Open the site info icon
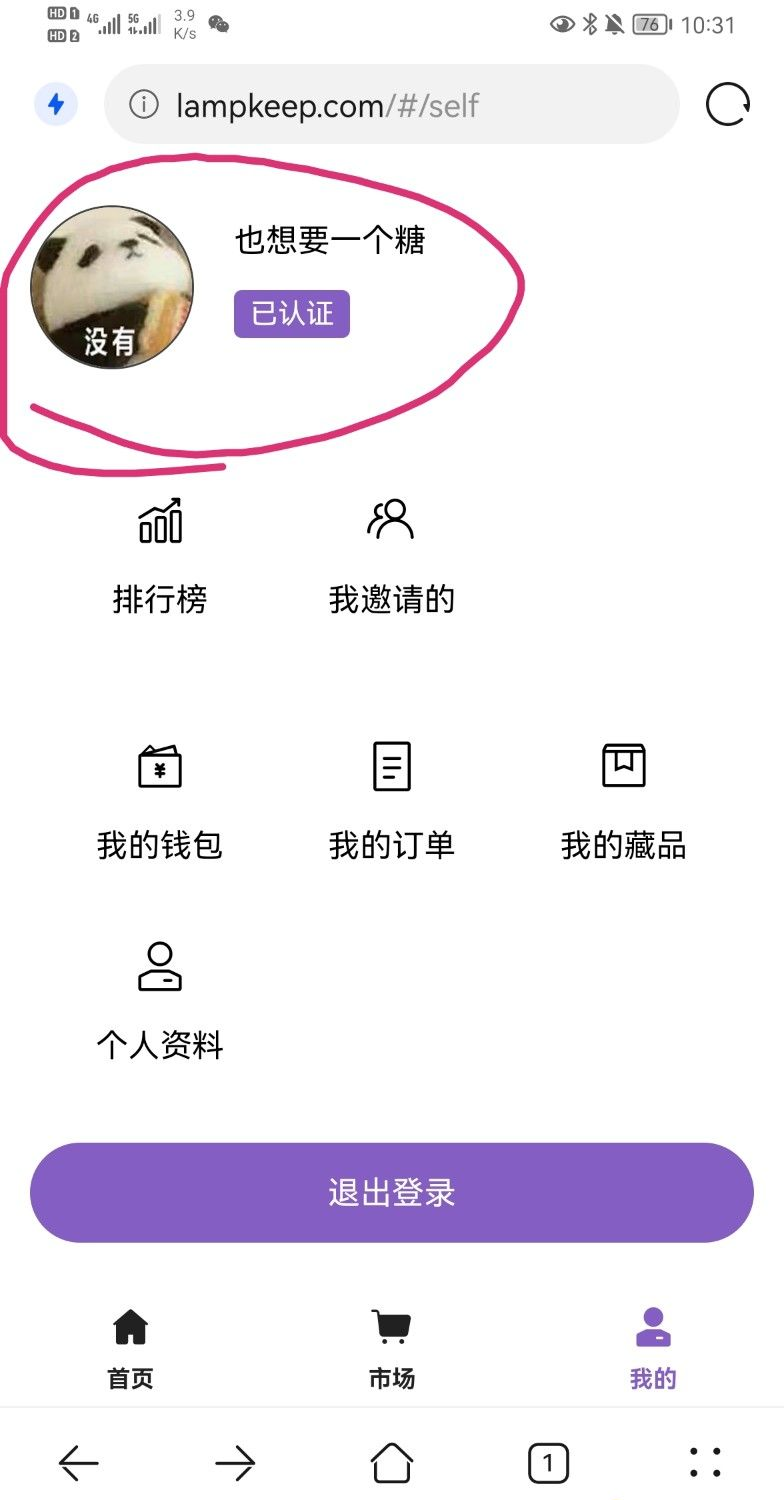Viewport: 784px width, 1500px height. 144,104
